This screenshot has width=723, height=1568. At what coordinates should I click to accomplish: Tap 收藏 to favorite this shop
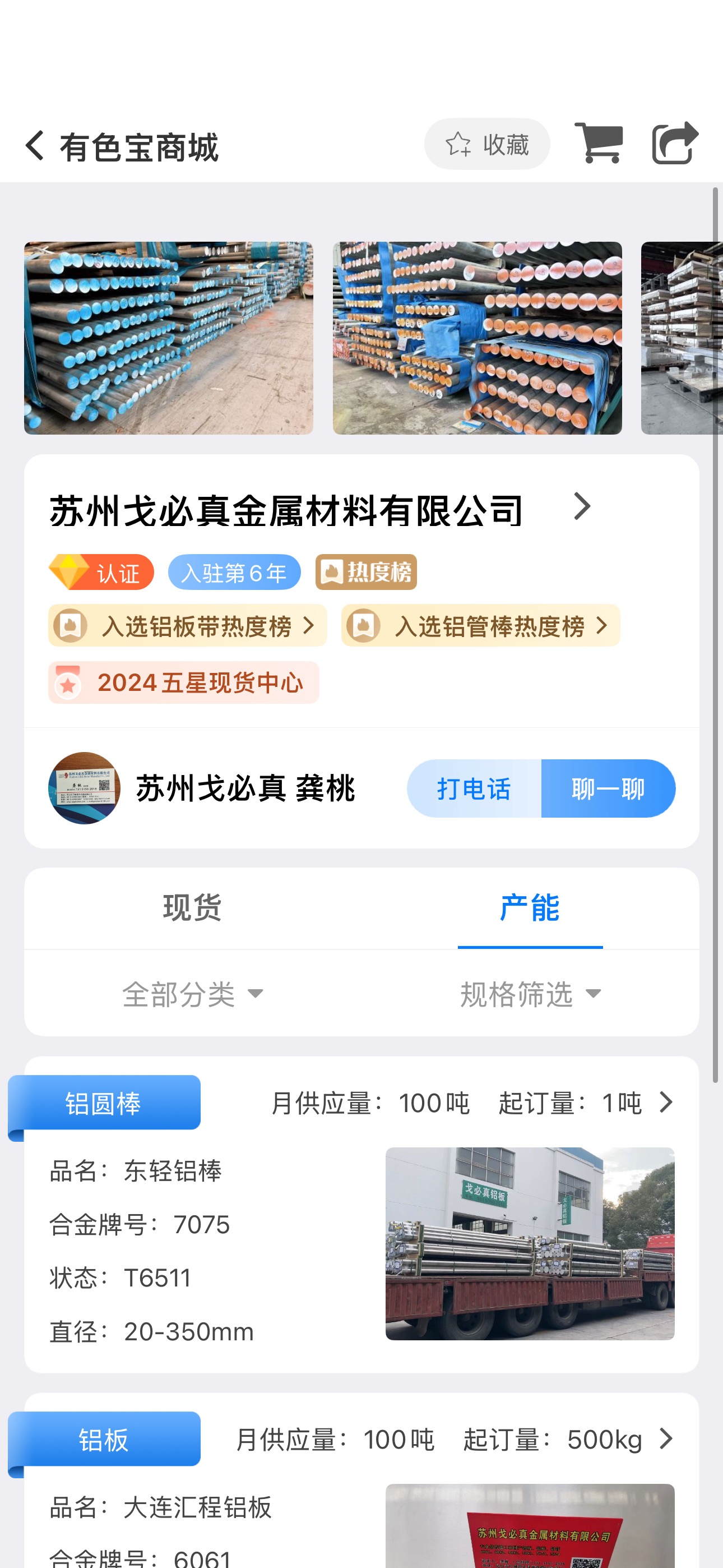pyautogui.click(x=487, y=144)
